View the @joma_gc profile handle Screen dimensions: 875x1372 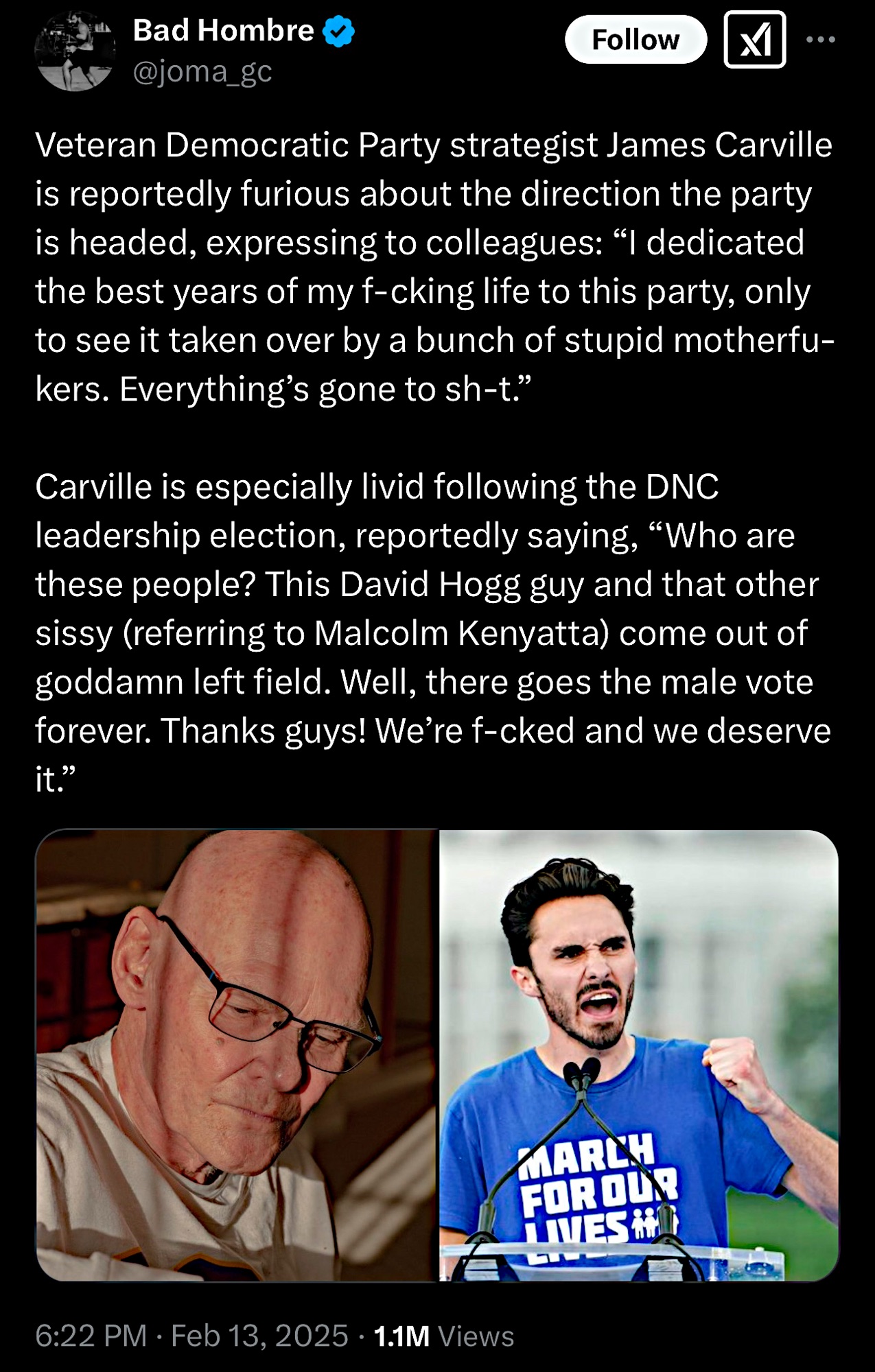[x=202, y=71]
